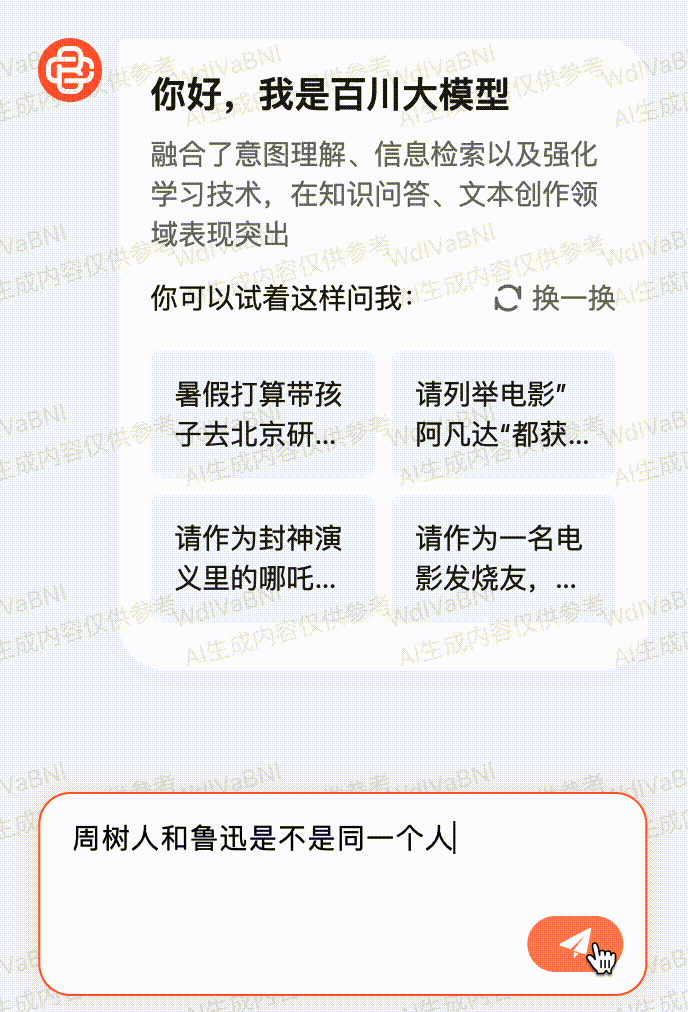Select the 暑假打算带孩子去北京 suggestion

click(262, 414)
